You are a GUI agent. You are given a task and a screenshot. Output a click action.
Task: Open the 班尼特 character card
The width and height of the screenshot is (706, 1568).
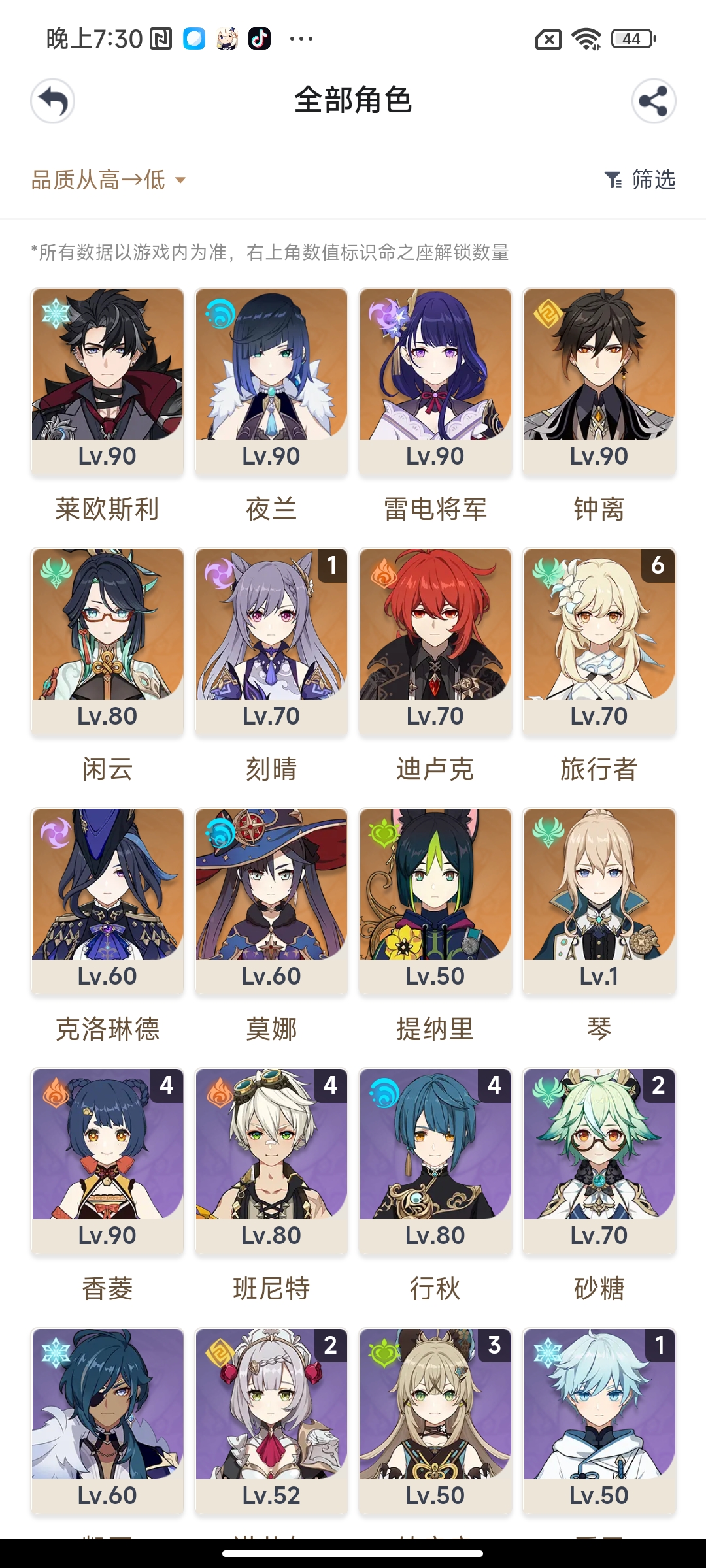coord(271,1161)
